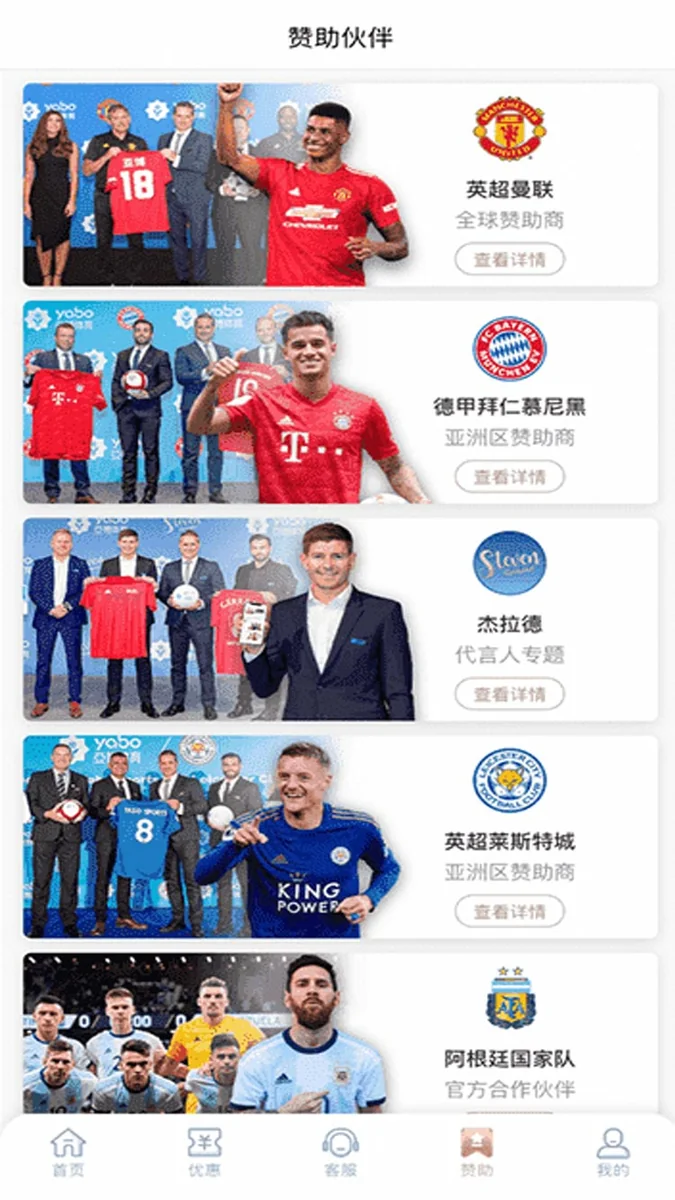Tap 查看详情 under 英超曼联
The height and width of the screenshot is (1200, 675).
[x=509, y=260]
